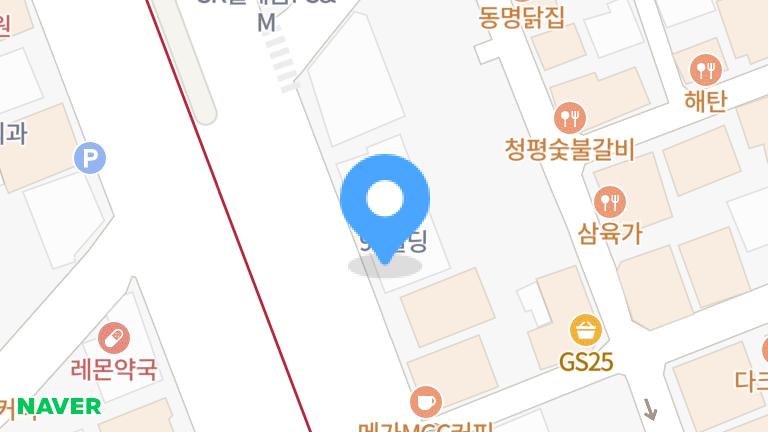The image size is (768, 432).
Task: Open the 삼육가 restaurant marker
Action: (610, 202)
